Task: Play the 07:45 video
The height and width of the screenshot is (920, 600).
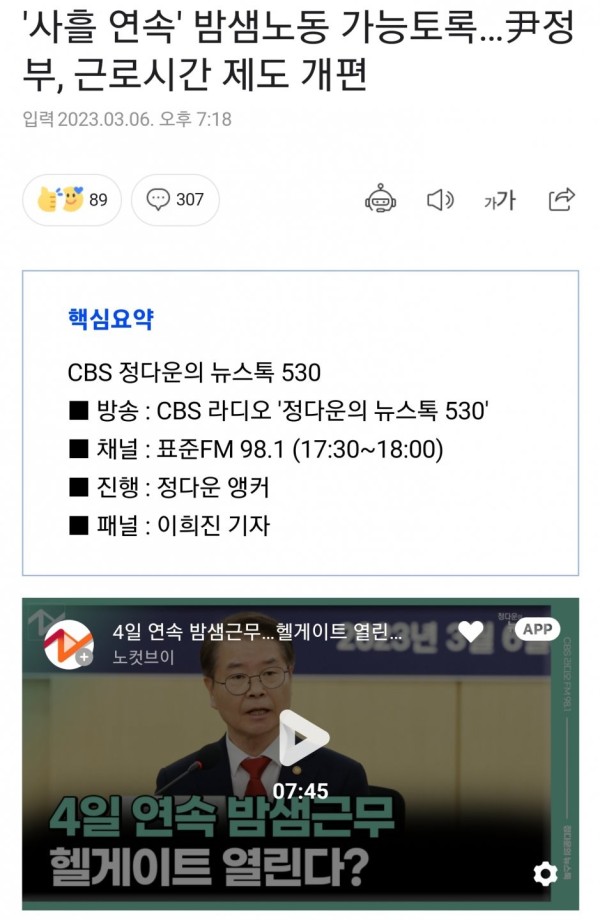Action: (301, 737)
